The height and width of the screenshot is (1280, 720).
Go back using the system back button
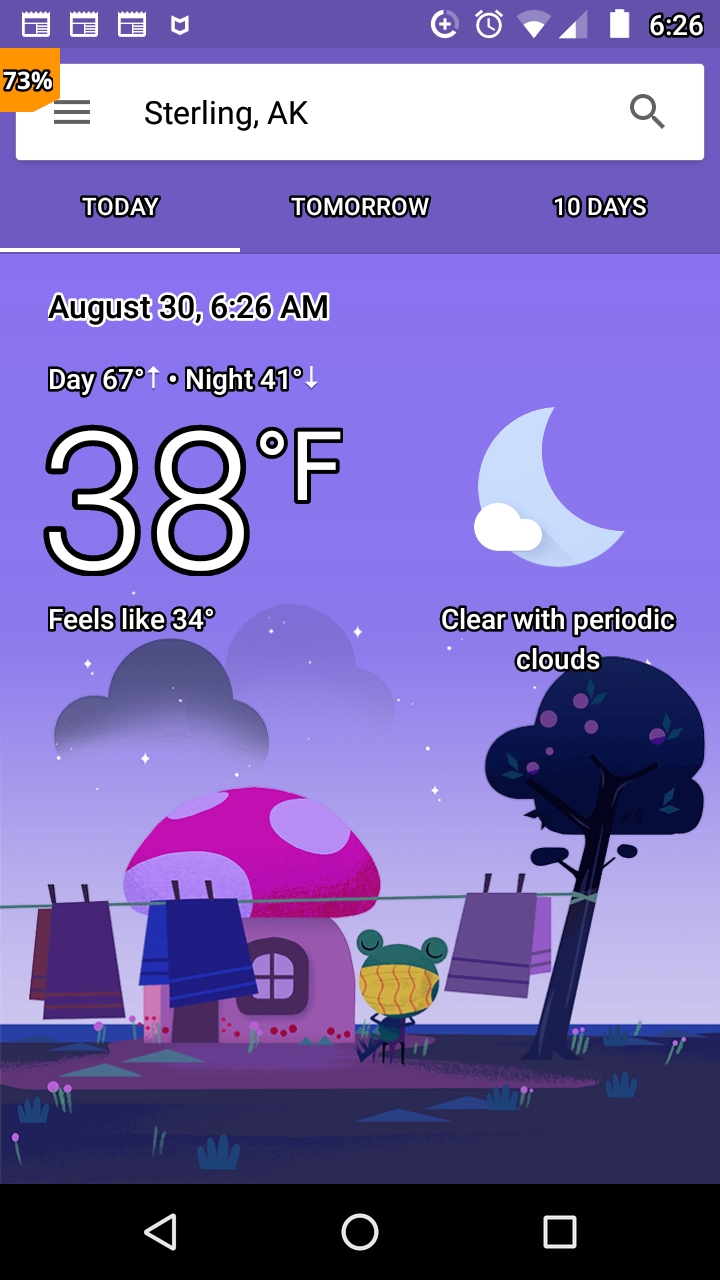point(160,1232)
